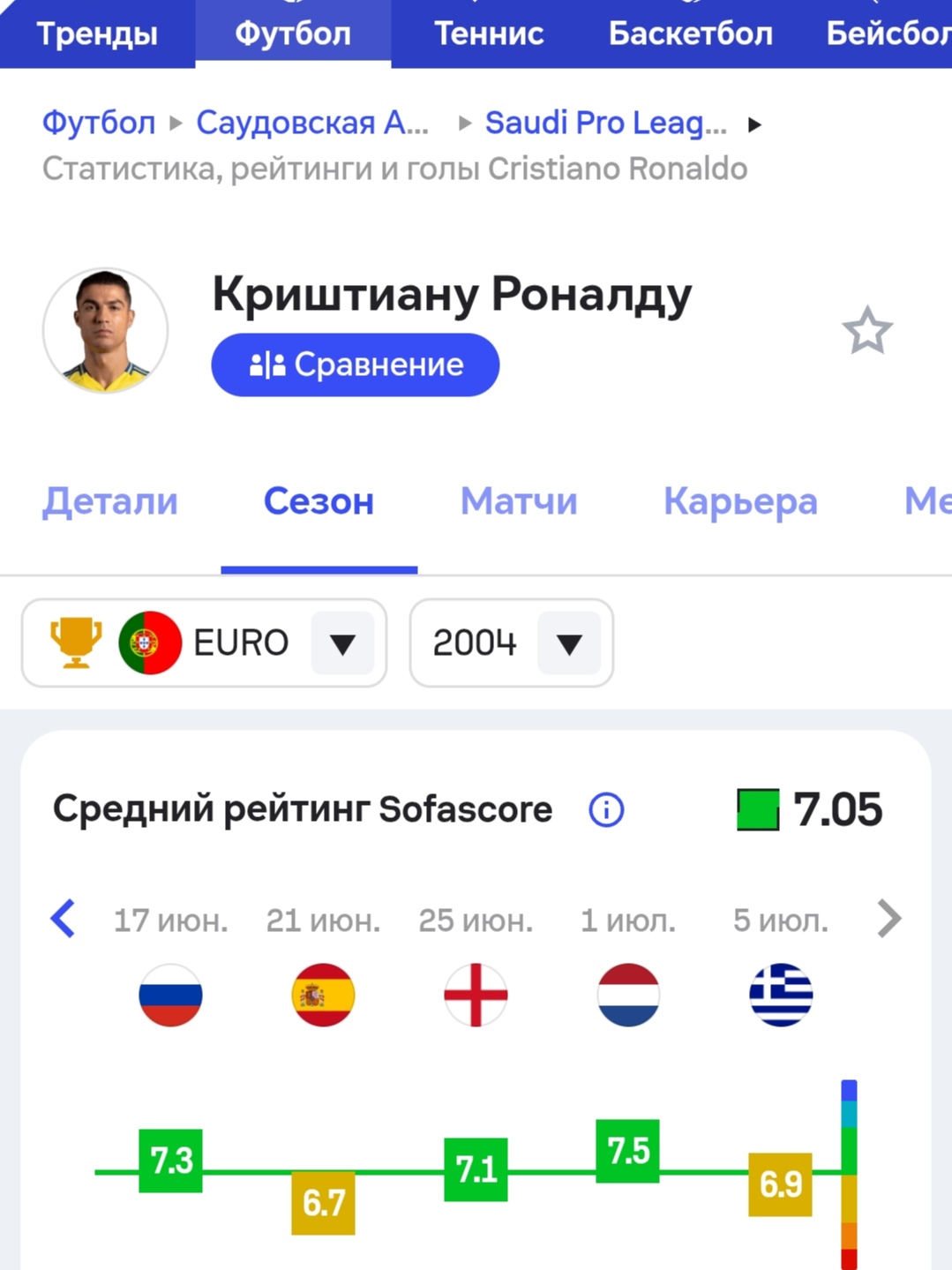This screenshot has height=1270, width=952.
Task: Show later matches with the right arrow
Action: click(889, 919)
